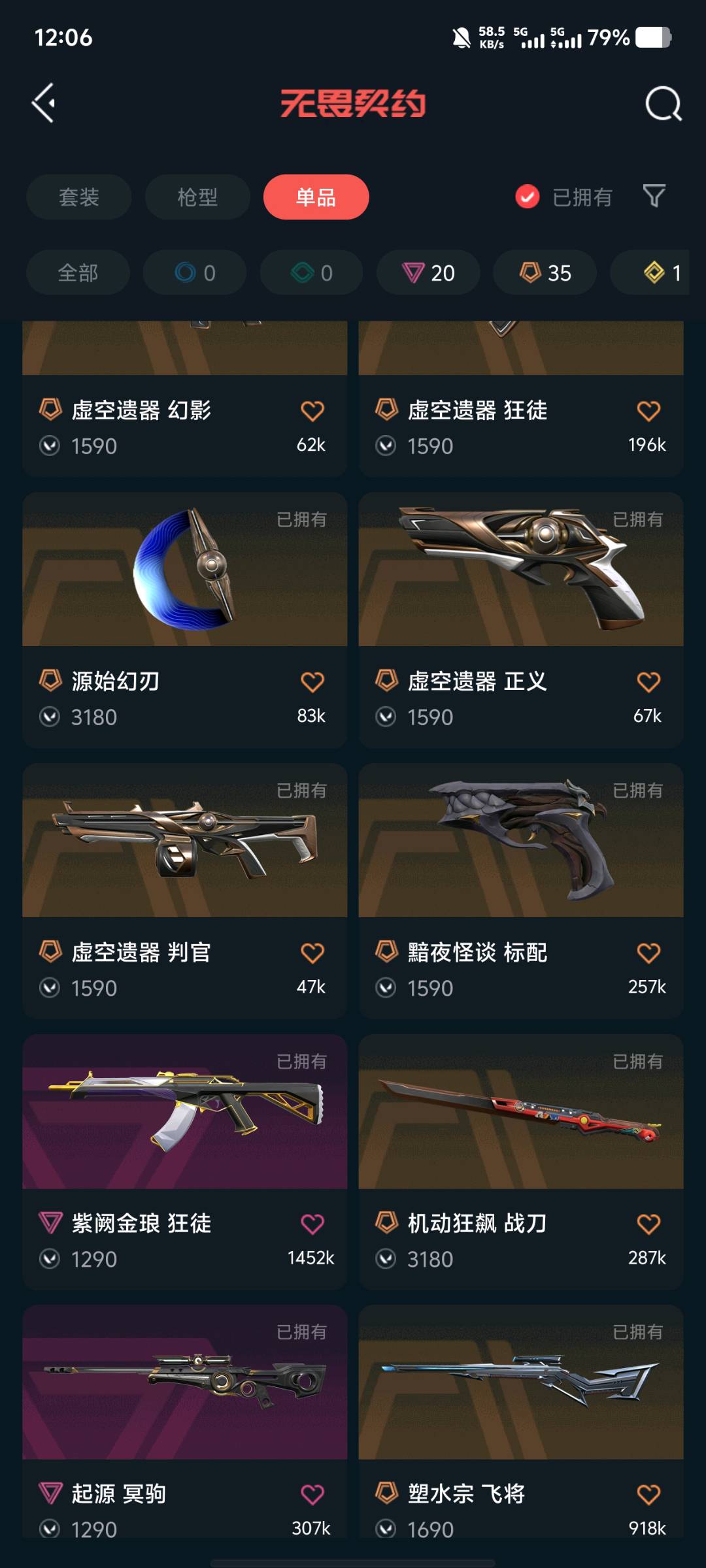Open search with the magnifier icon
706x1568 pixels.
tap(663, 104)
